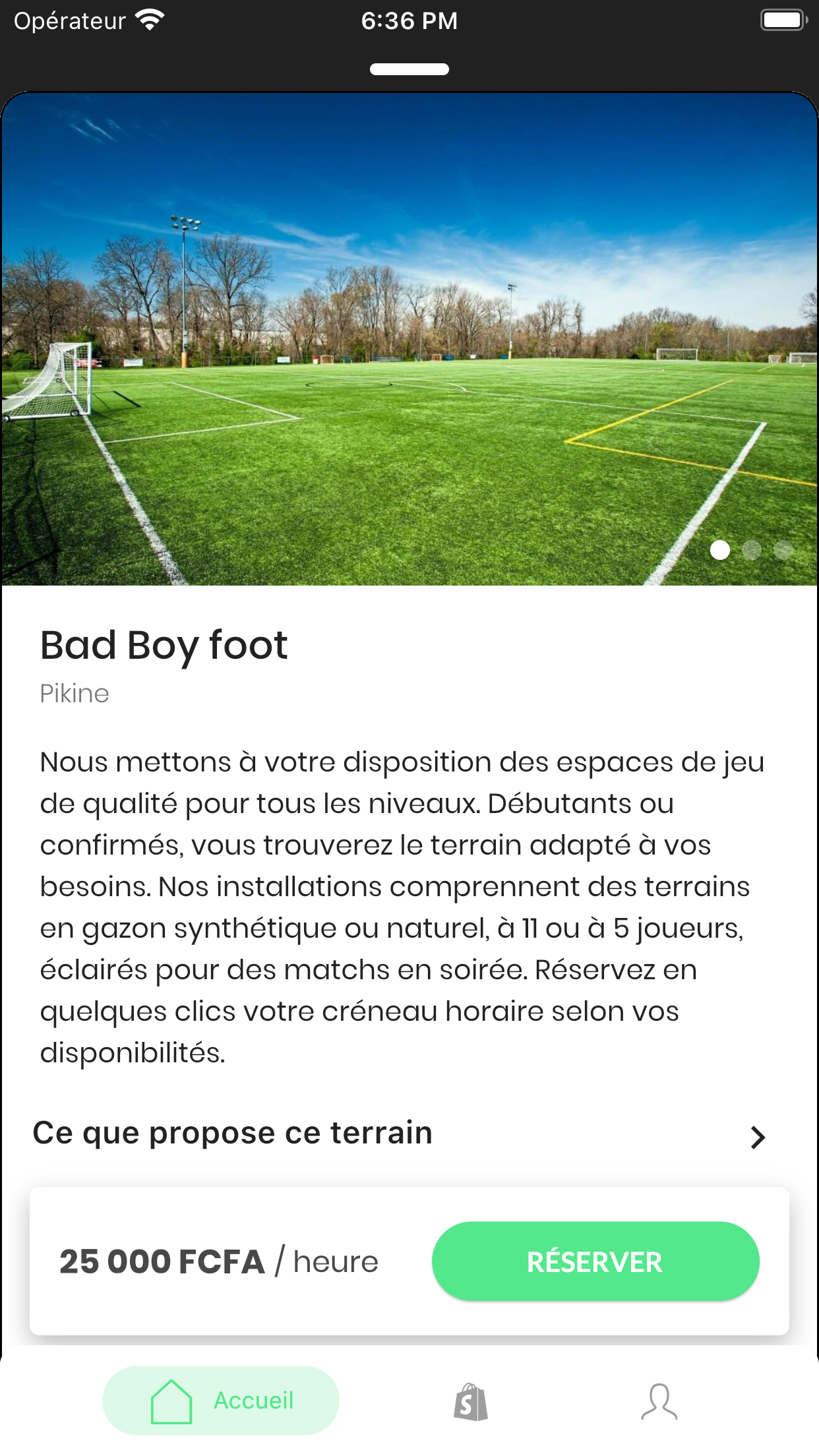Viewport: 819px width, 1456px height.
Task: Select the second carousel pagination dot
Action: pos(752,549)
